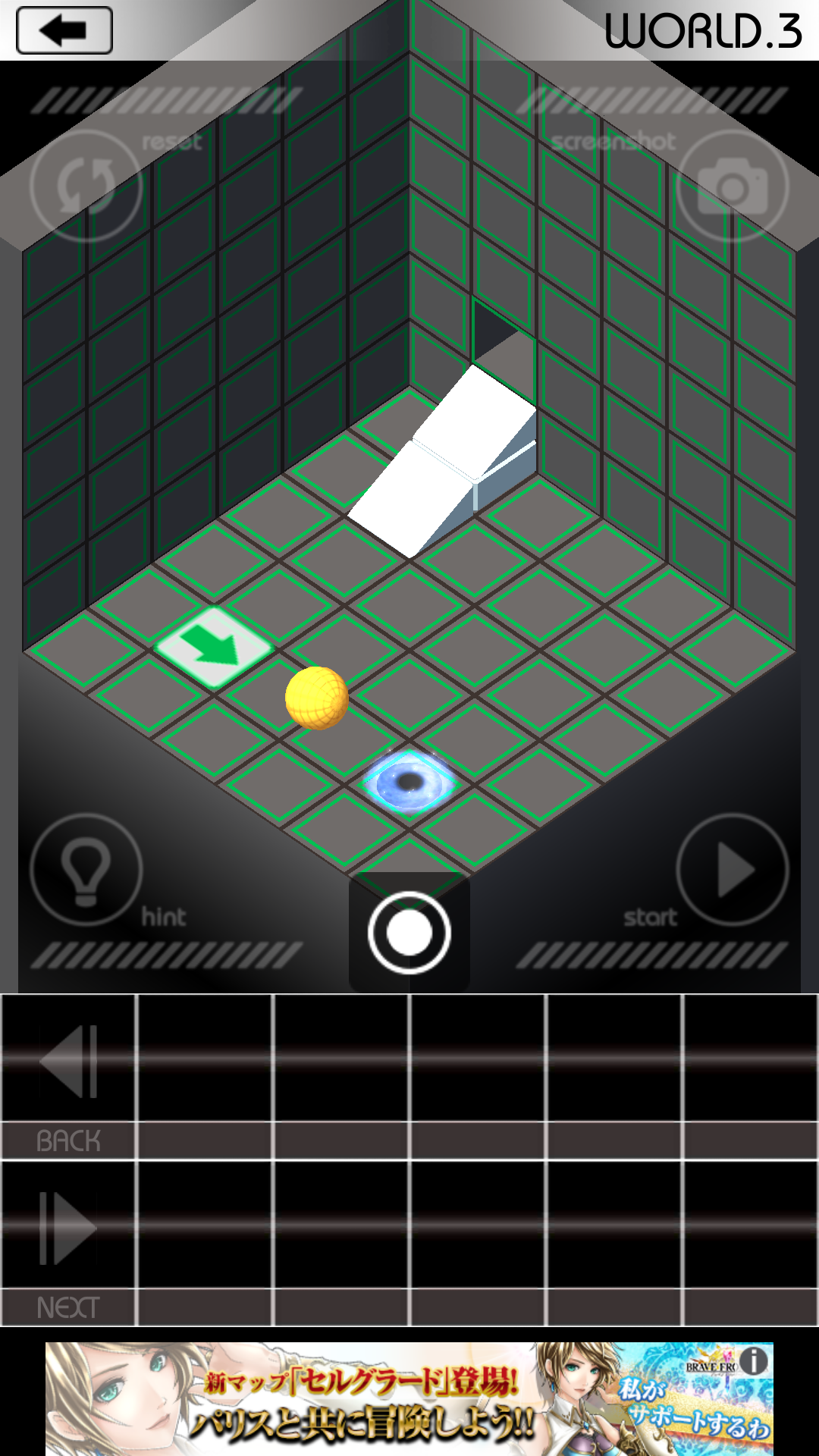Reset the puzzle board

[x=86, y=186]
